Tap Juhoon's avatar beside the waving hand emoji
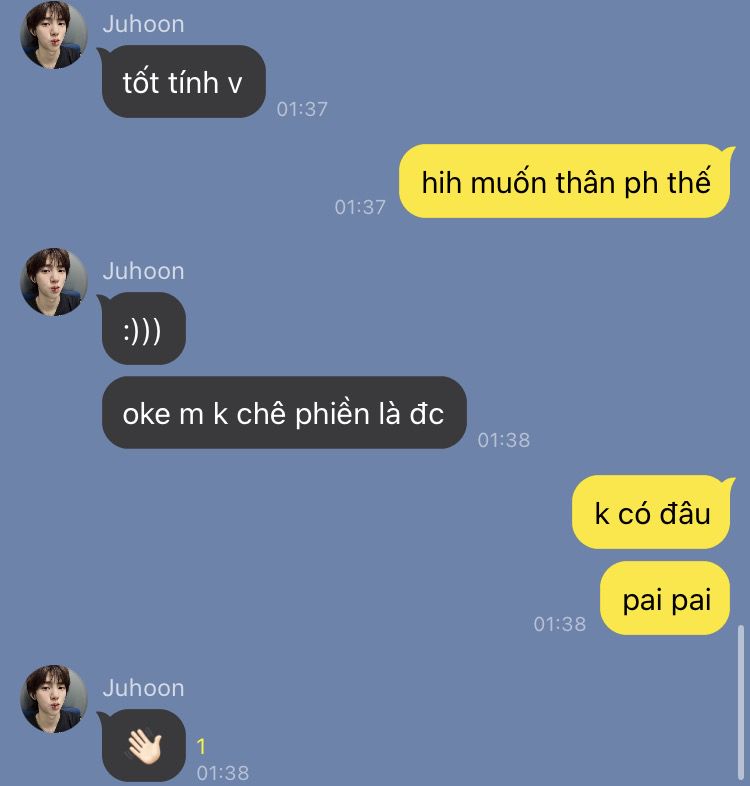The image size is (750, 786). point(54,699)
